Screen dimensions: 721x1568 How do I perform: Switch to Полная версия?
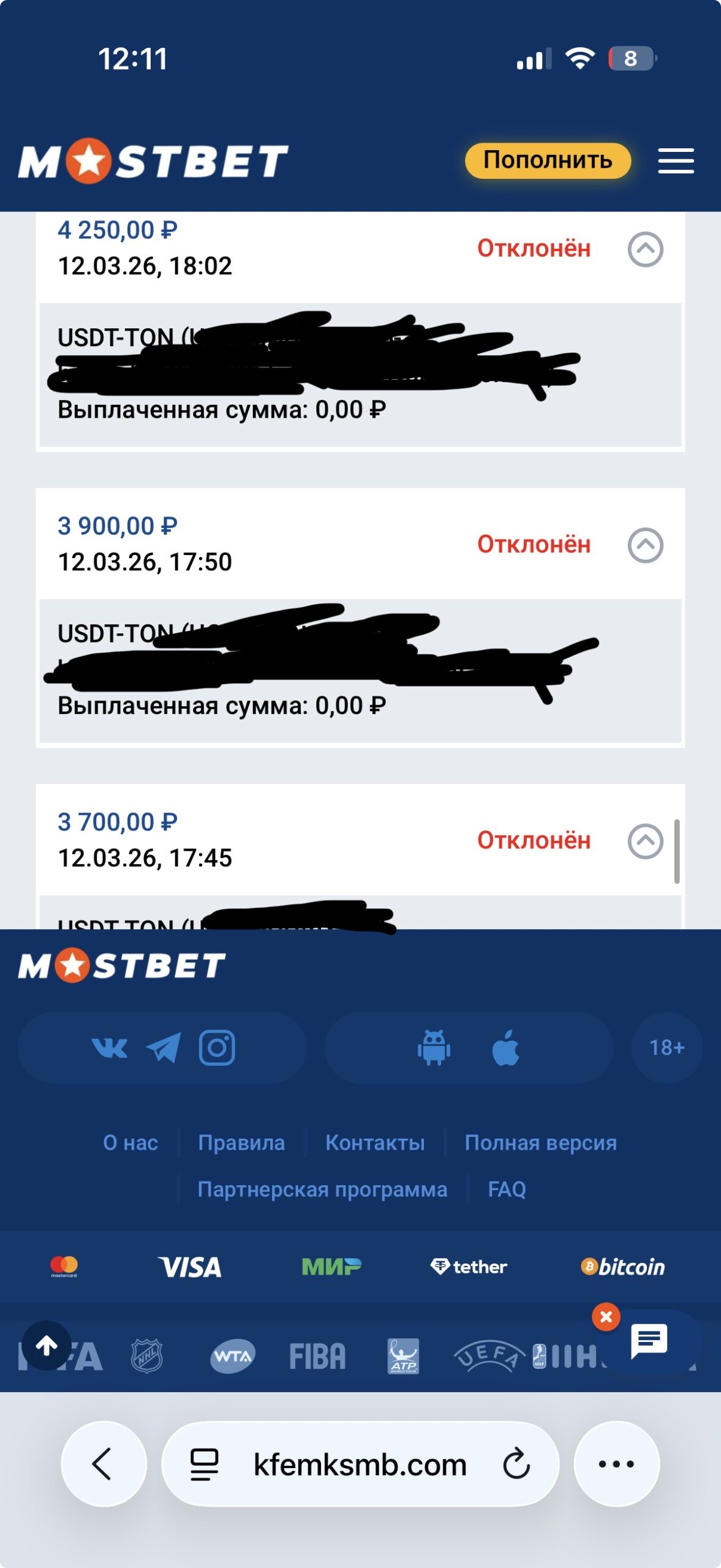(540, 1143)
